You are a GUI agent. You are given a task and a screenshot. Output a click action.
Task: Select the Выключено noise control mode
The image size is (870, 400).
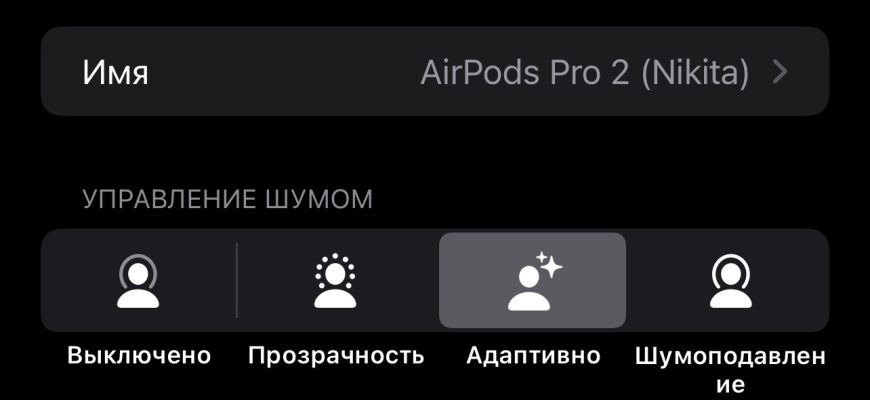(x=138, y=281)
